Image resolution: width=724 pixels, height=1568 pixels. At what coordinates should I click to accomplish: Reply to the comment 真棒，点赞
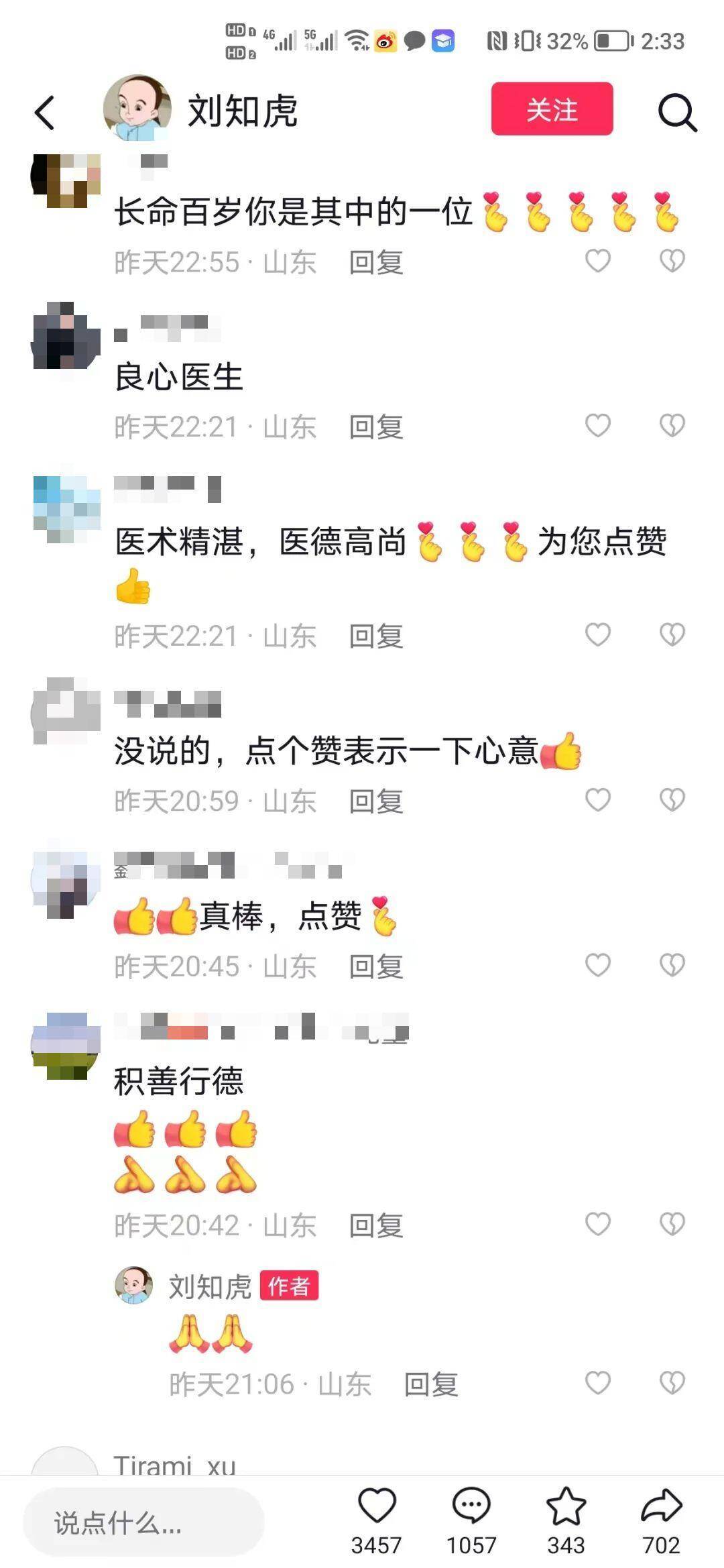point(375,966)
